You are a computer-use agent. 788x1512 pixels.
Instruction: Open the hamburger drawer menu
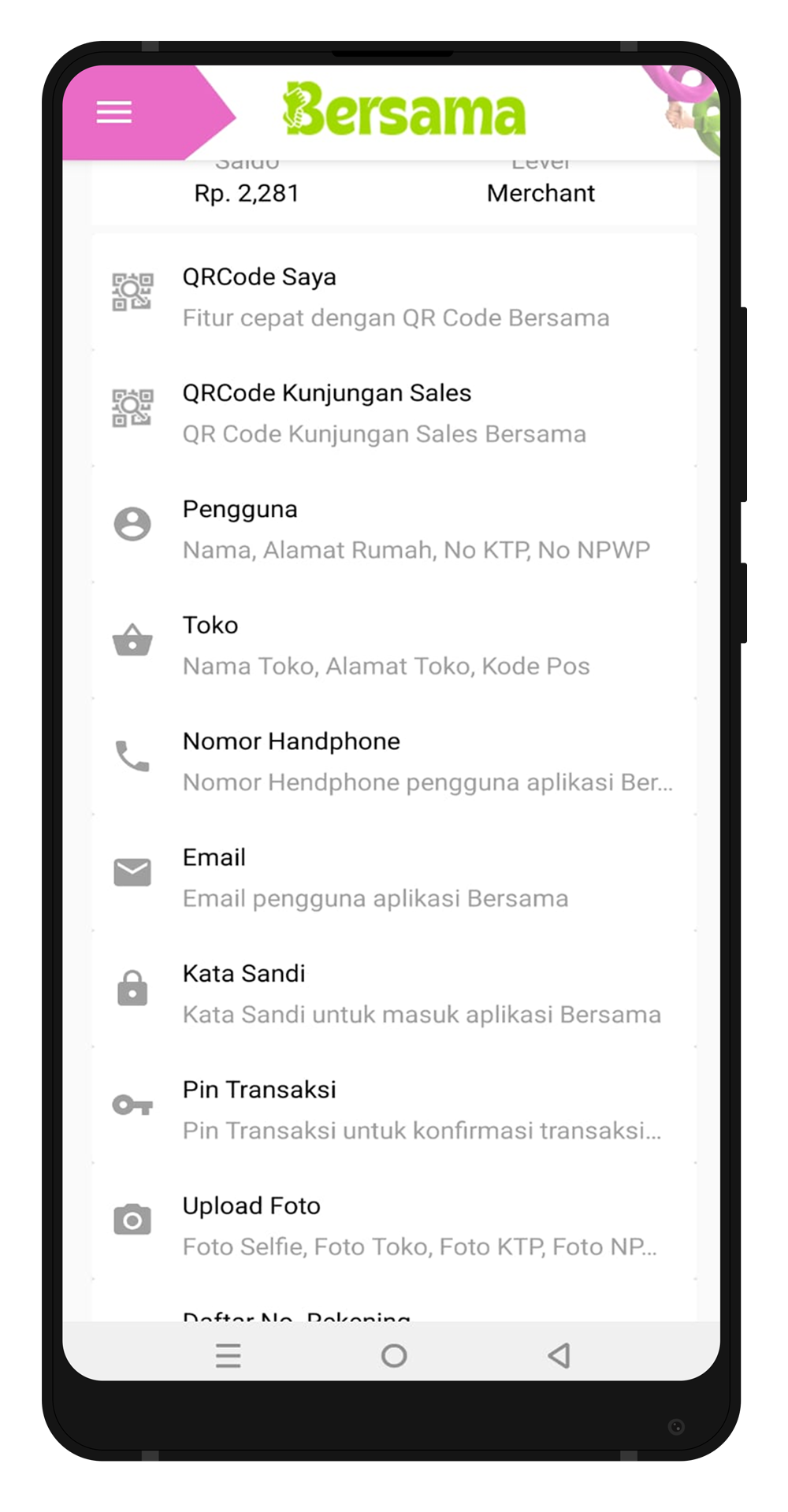click(114, 113)
